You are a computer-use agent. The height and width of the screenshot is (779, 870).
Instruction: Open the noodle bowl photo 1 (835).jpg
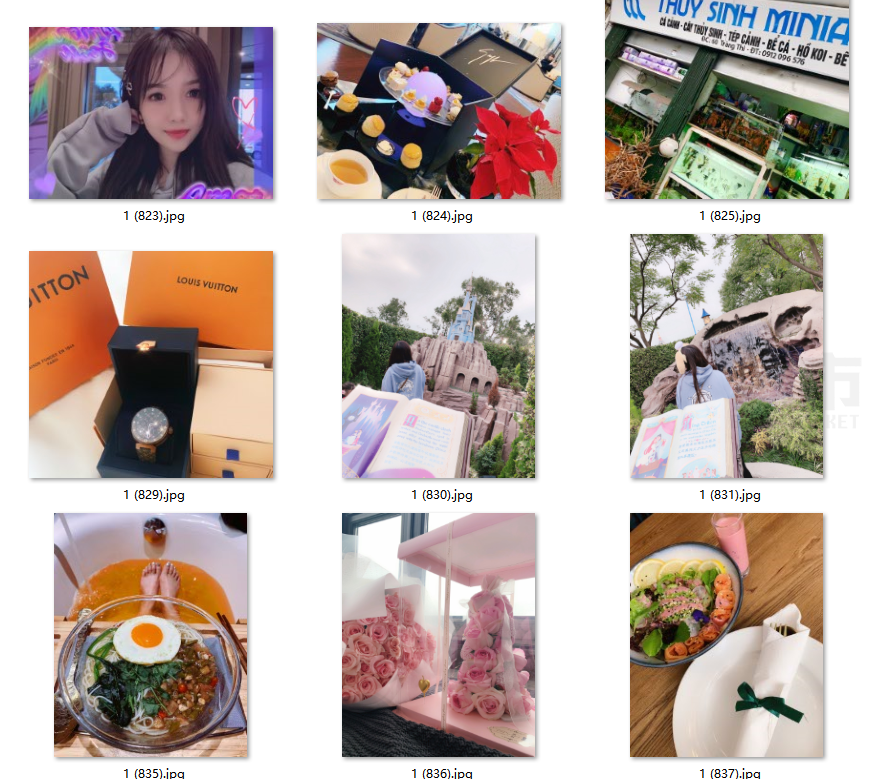(151, 635)
